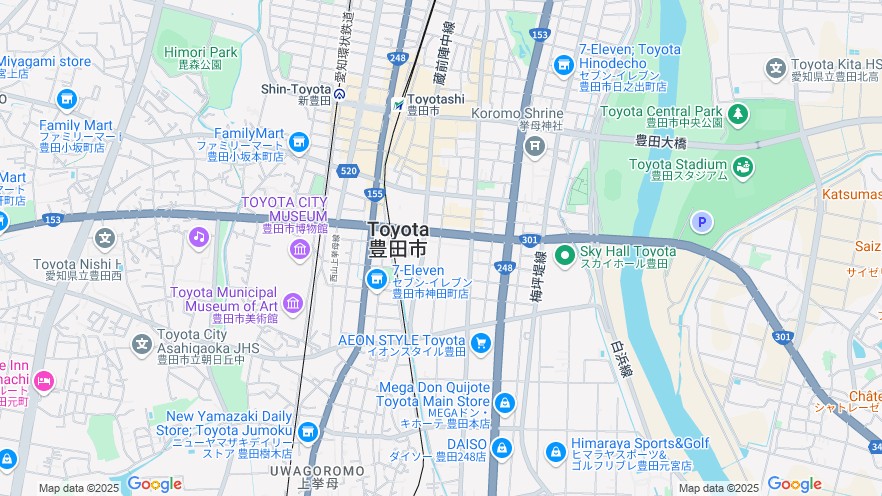Select the Koromo Shrine marker
This screenshot has height=496, width=882.
click(x=534, y=146)
